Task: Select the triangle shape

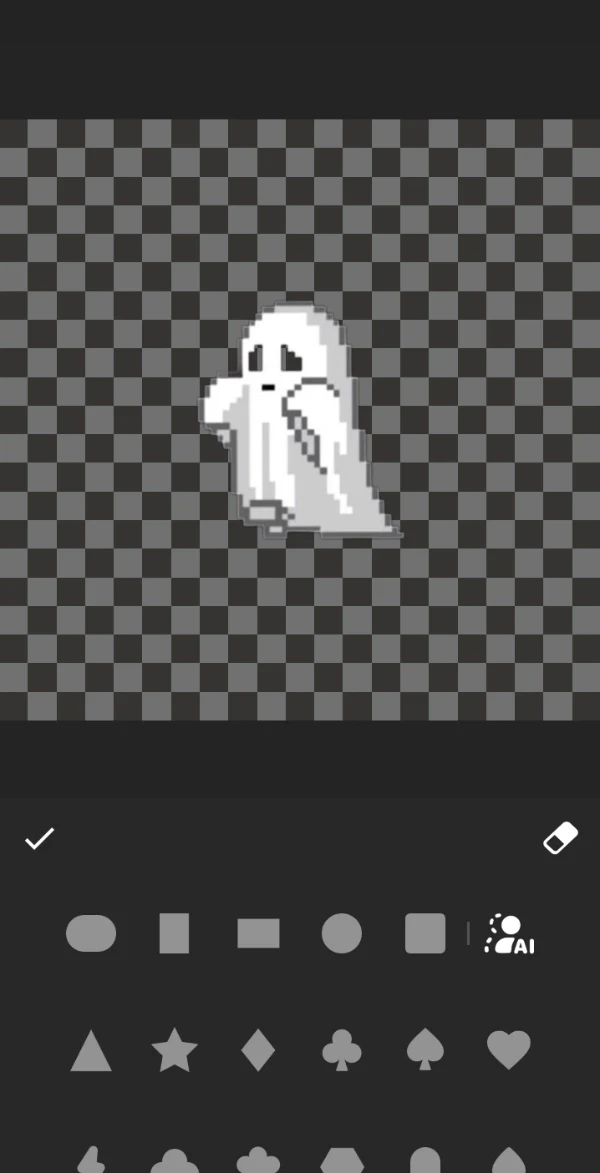Action: pos(91,1051)
